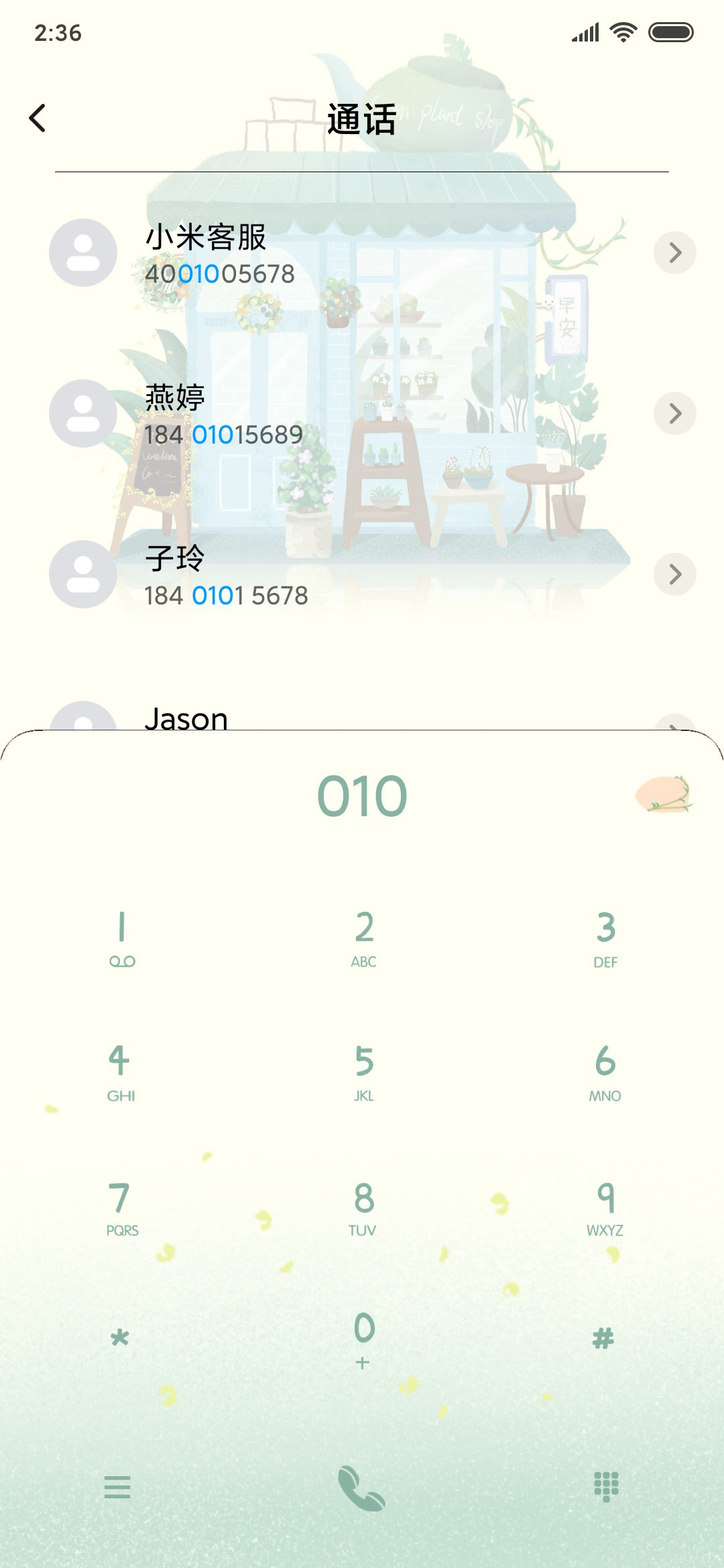
Task: Call 子玲 from the results list
Action: [x=349, y=575]
